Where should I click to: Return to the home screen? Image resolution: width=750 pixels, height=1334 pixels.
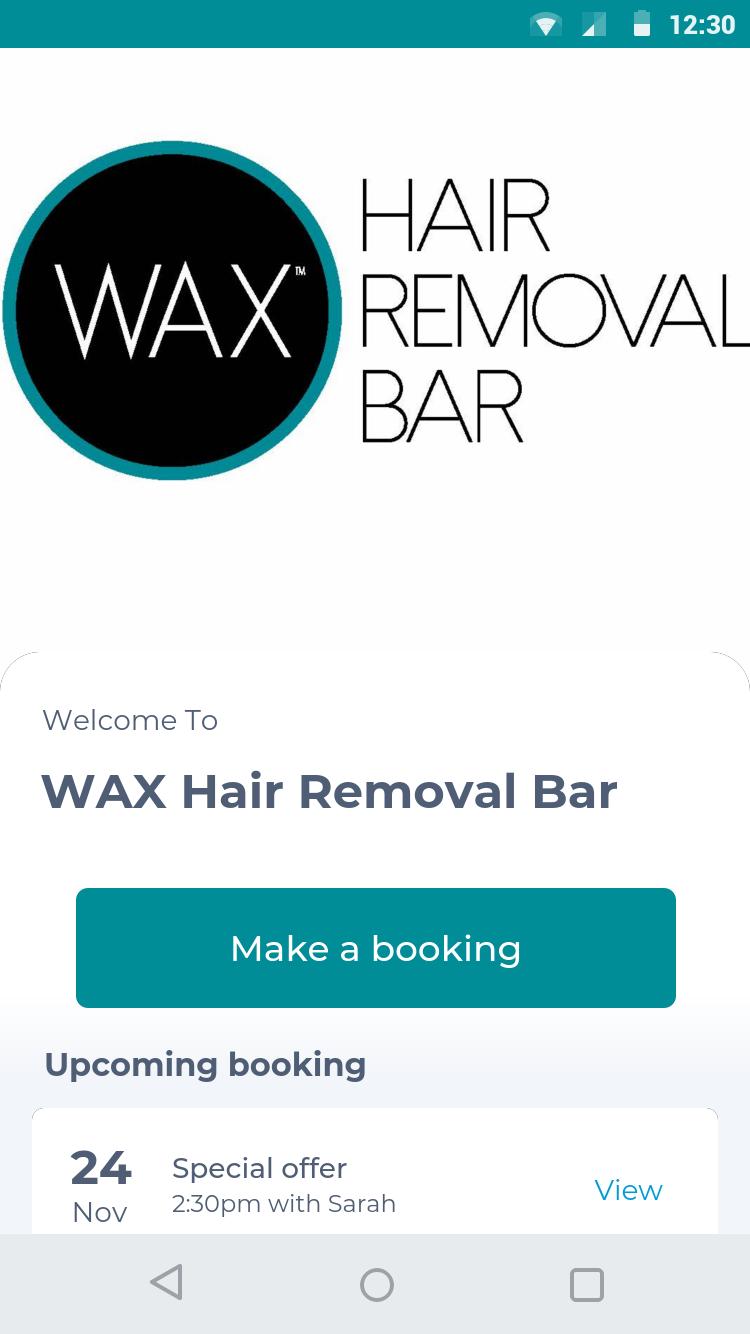376,1284
